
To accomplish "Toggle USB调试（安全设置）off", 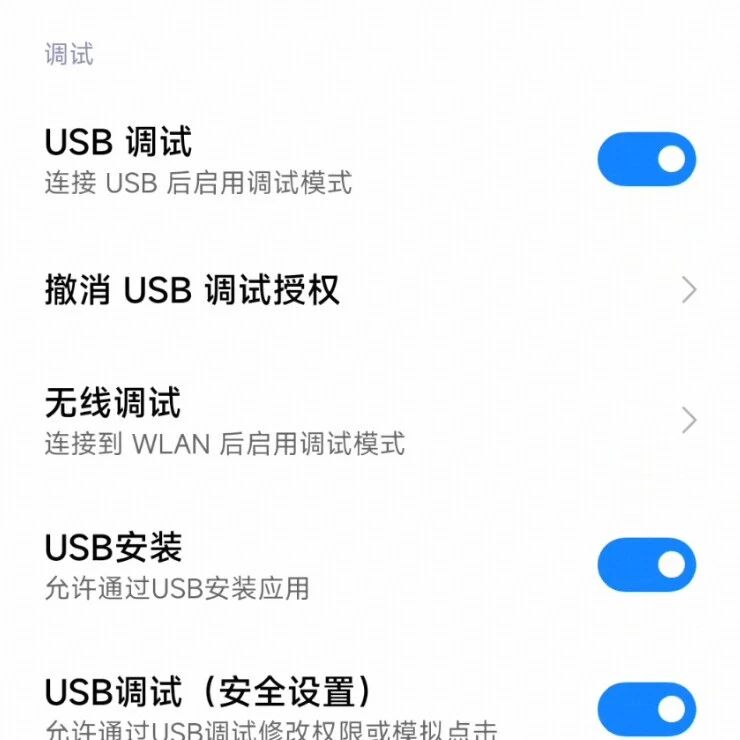I will 646,708.
